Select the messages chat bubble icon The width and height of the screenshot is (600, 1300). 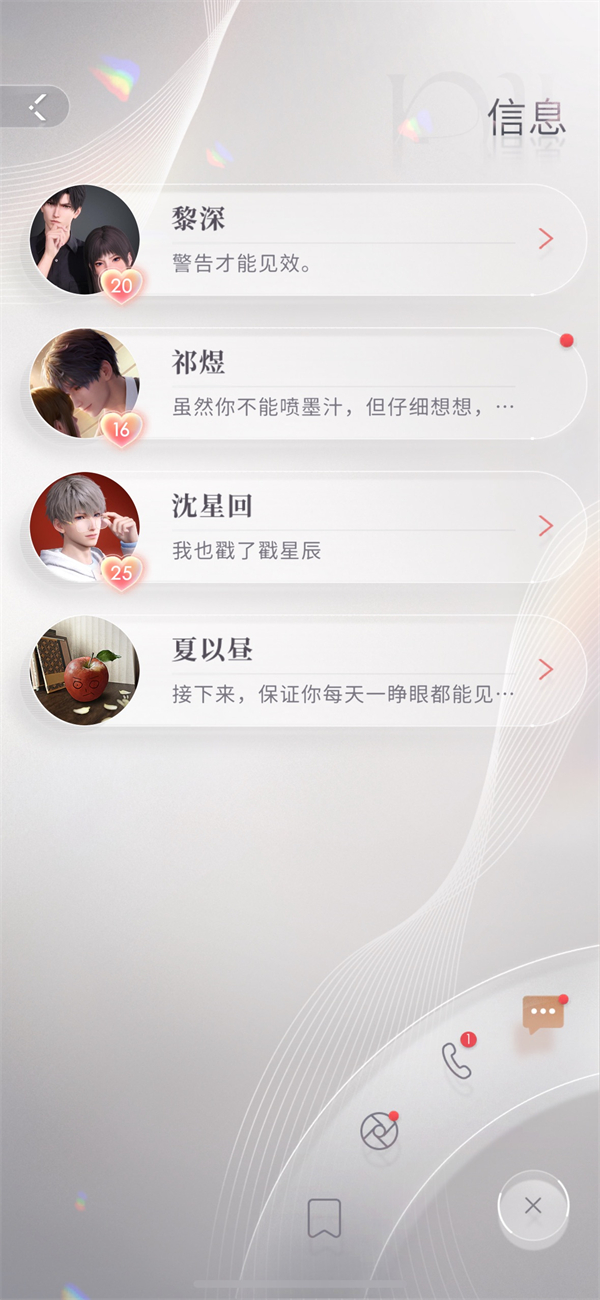[543, 1013]
